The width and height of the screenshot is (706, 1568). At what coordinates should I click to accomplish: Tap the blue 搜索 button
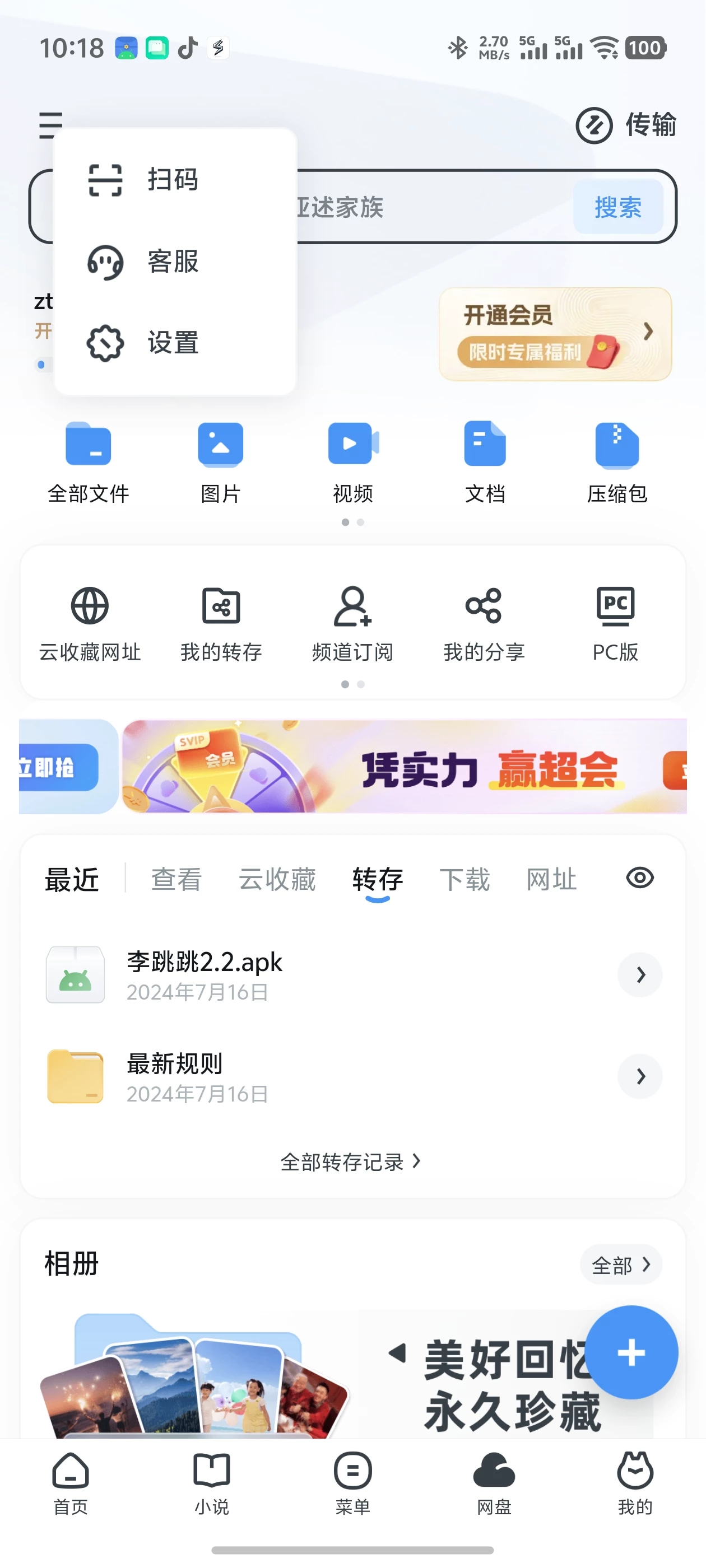tap(617, 208)
